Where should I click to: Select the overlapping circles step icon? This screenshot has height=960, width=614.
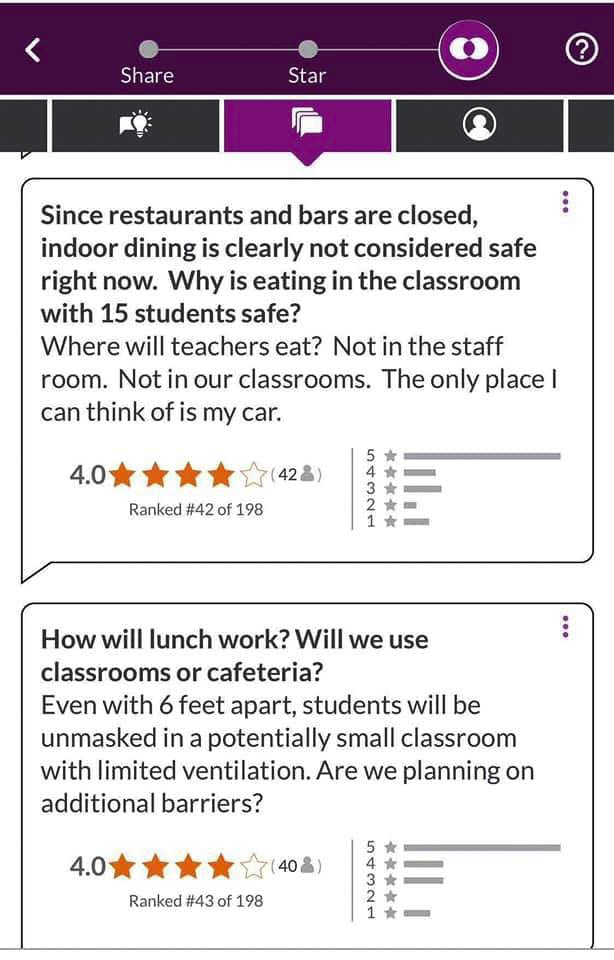(467, 50)
